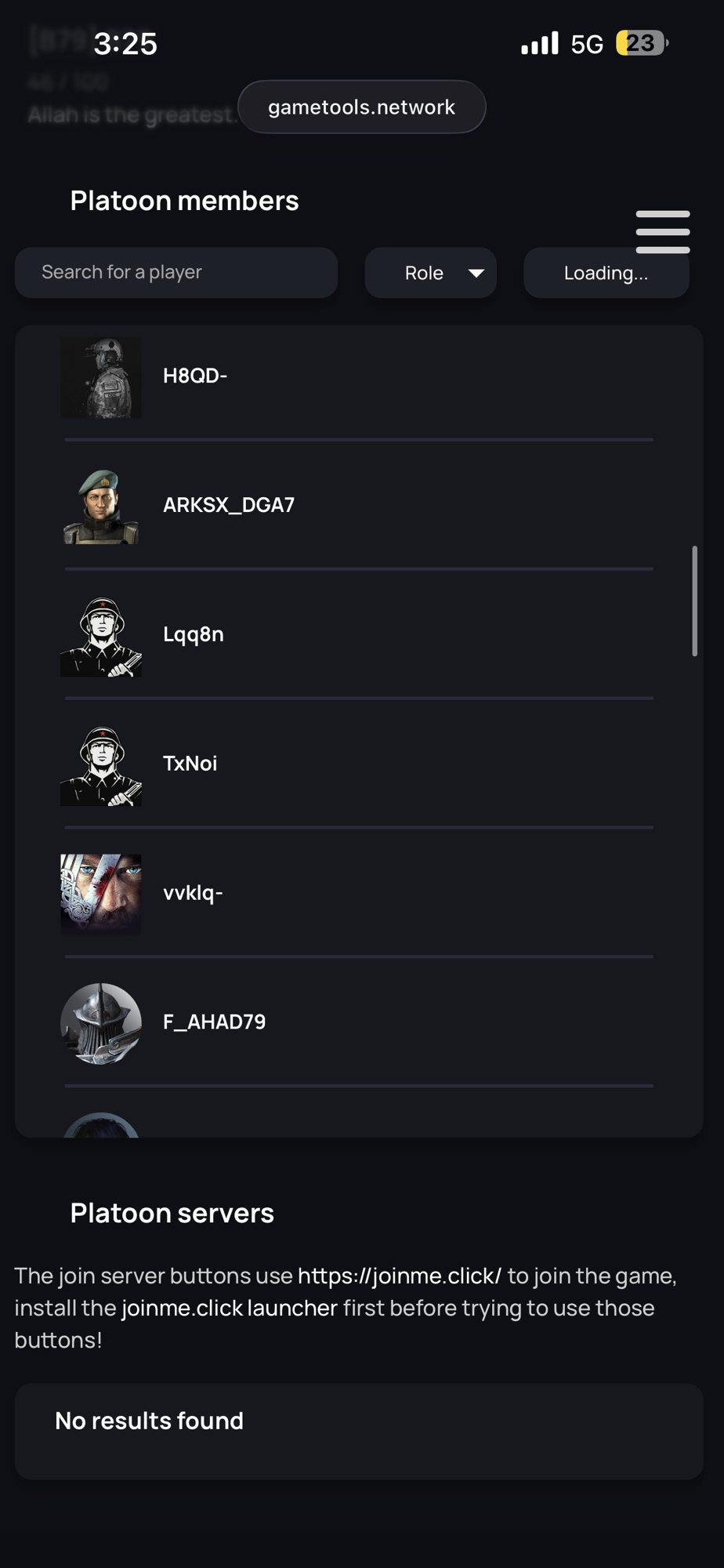Tap the Search for a player field
The width and height of the screenshot is (724, 1568).
(x=176, y=272)
